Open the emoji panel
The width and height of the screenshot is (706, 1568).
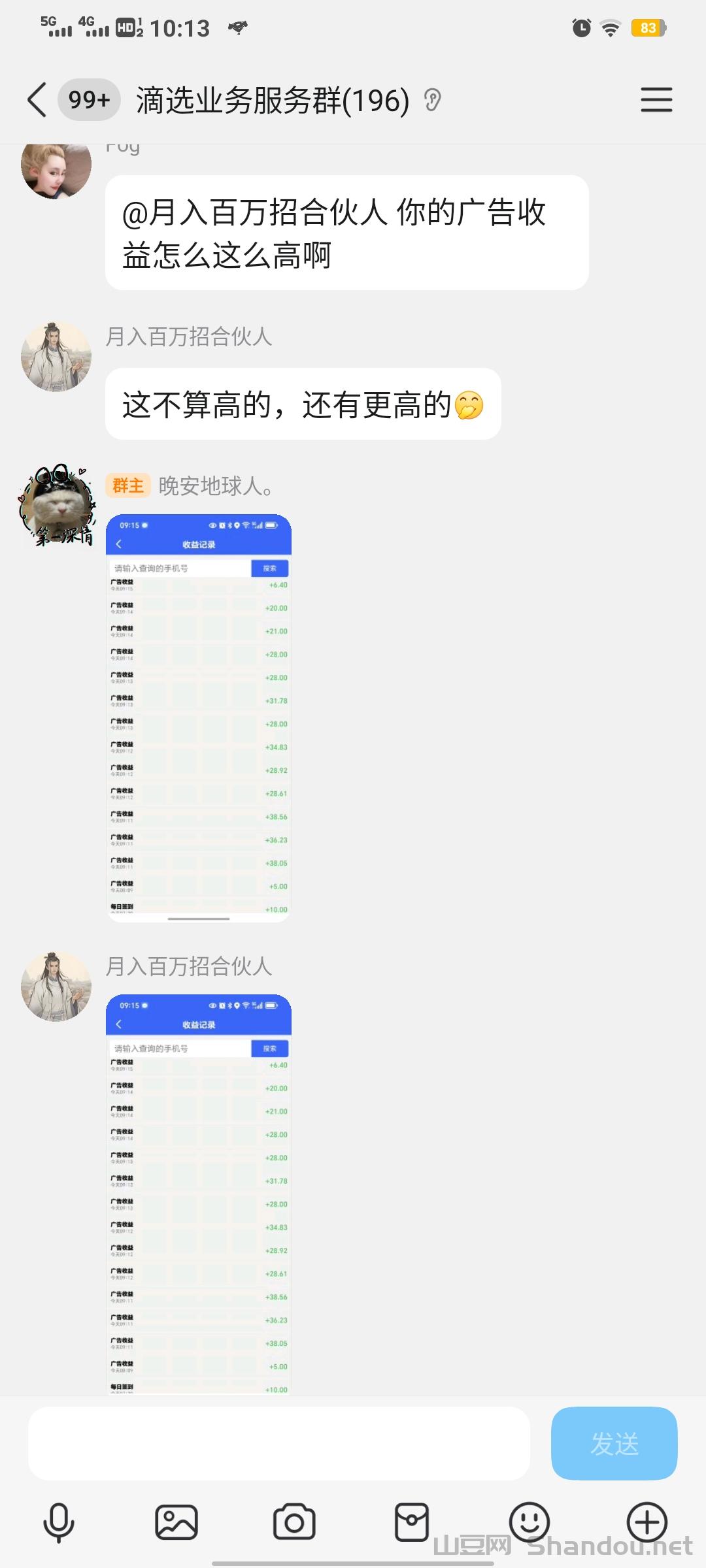click(529, 1522)
